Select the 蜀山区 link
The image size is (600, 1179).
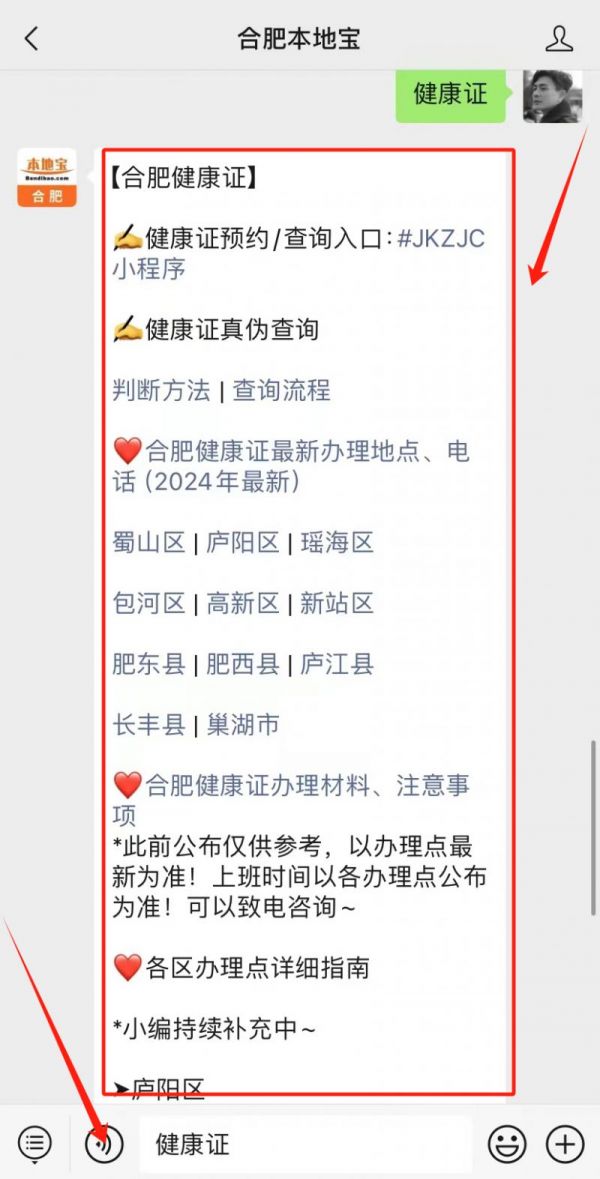(149, 543)
